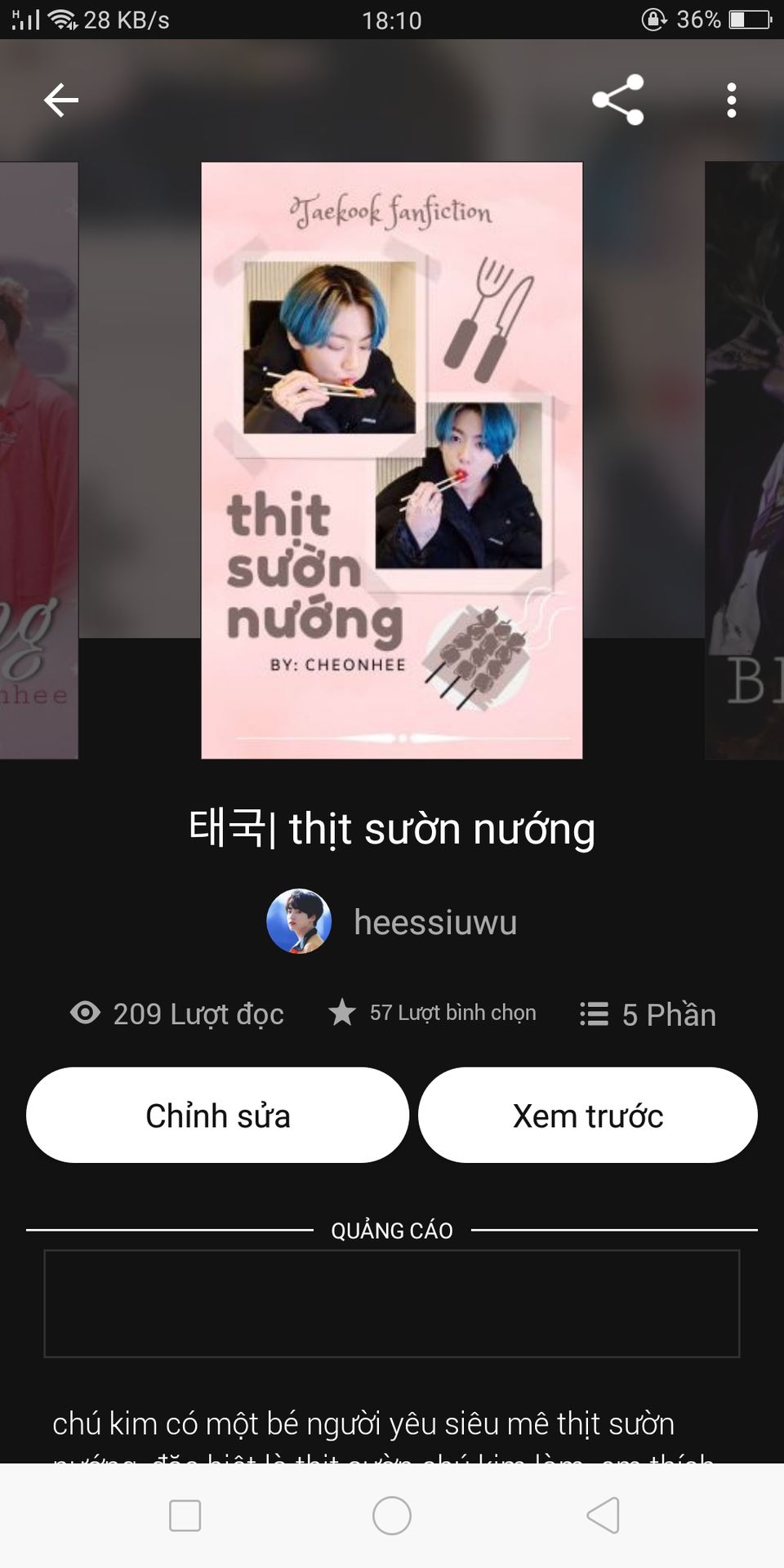Open the 5 Phần chapter list

point(648,1014)
